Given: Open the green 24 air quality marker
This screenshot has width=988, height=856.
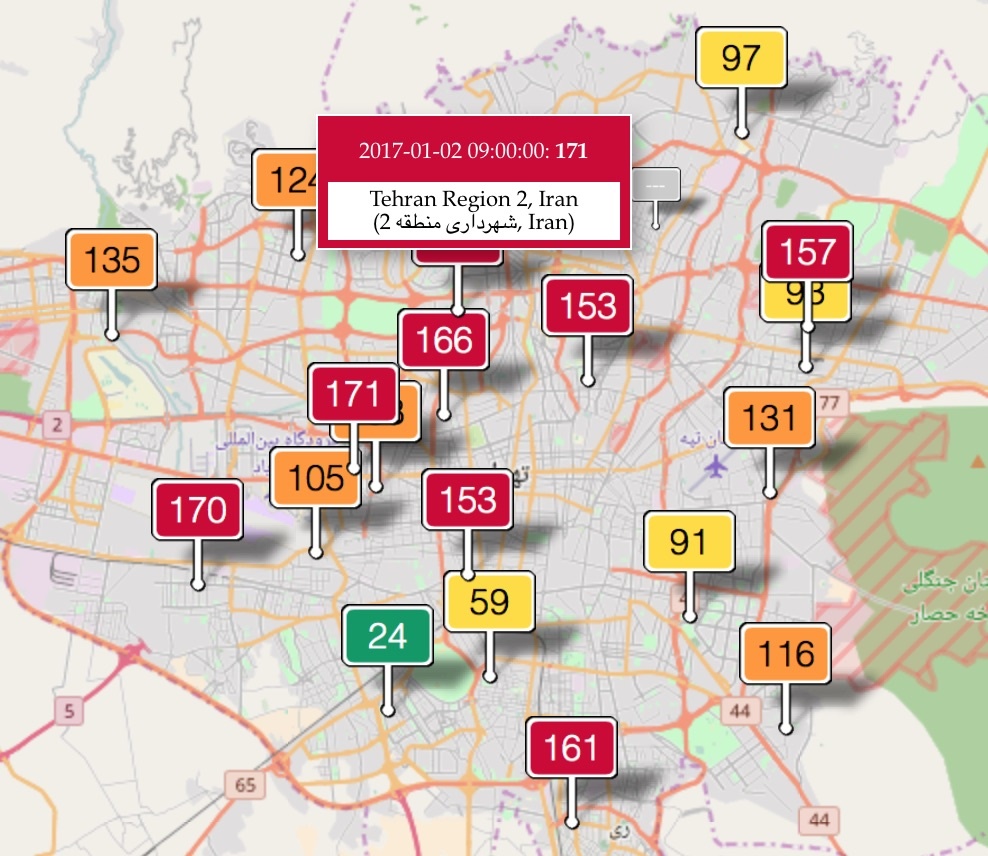Looking at the screenshot, I should click(x=387, y=636).
